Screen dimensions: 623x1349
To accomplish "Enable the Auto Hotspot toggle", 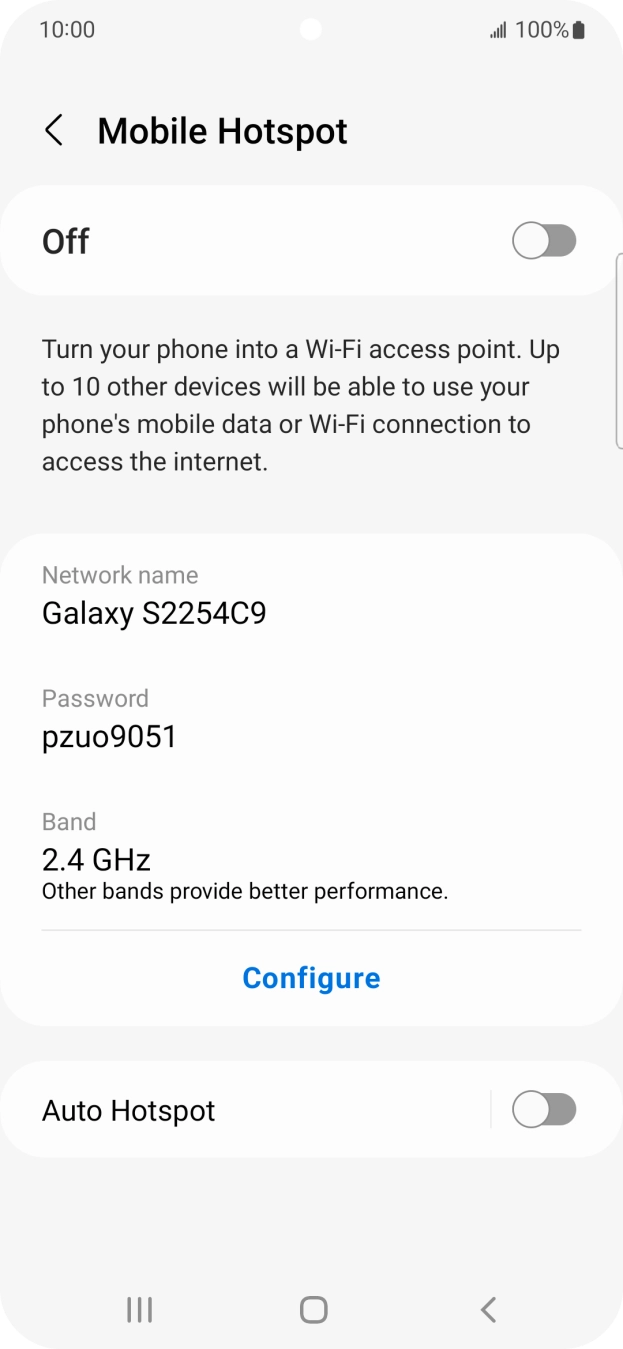I will [544, 1110].
